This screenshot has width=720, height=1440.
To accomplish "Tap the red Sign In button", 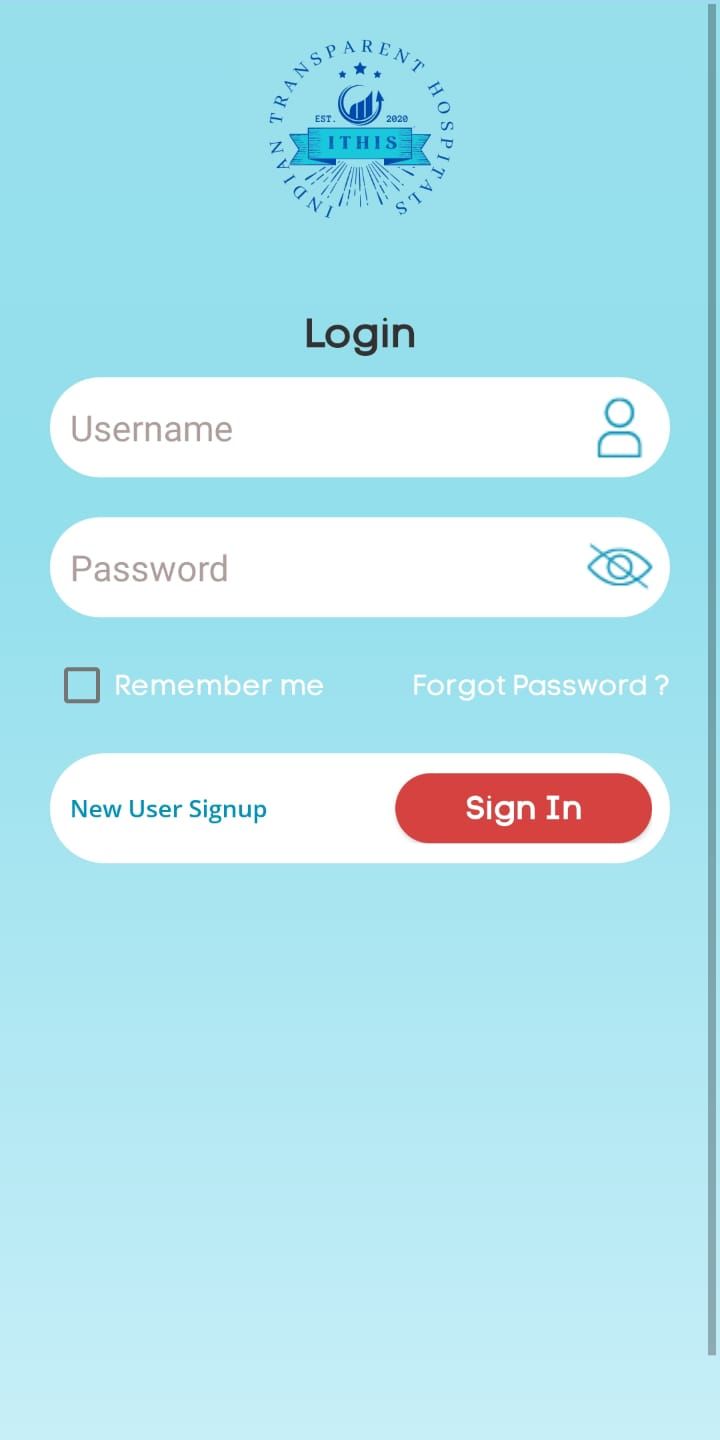I will click(x=523, y=808).
